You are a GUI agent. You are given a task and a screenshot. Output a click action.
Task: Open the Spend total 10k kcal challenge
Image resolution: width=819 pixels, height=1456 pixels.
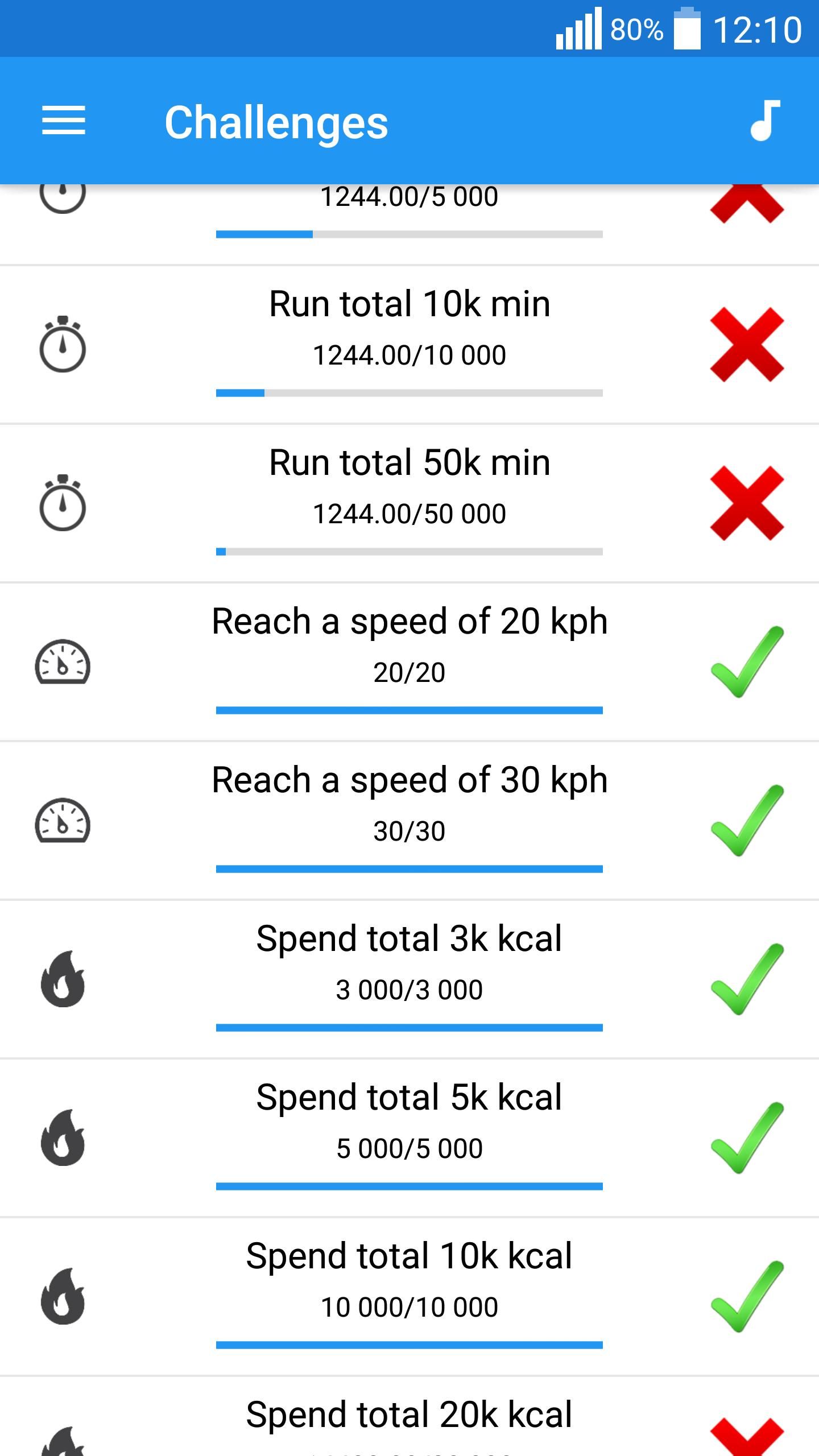409,1297
